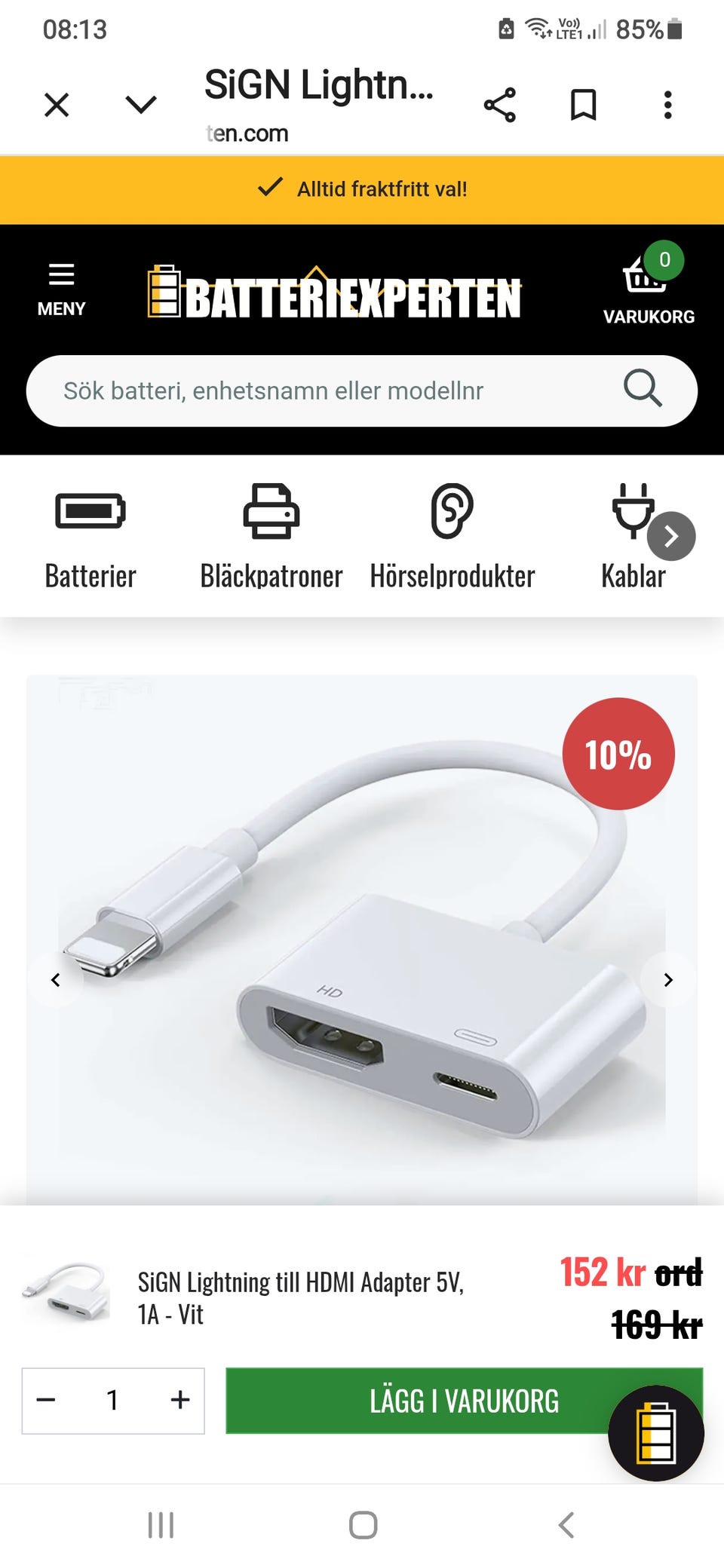Close the browser tab with the X
Image resolution: width=724 pixels, height=1568 pixels.
(57, 105)
